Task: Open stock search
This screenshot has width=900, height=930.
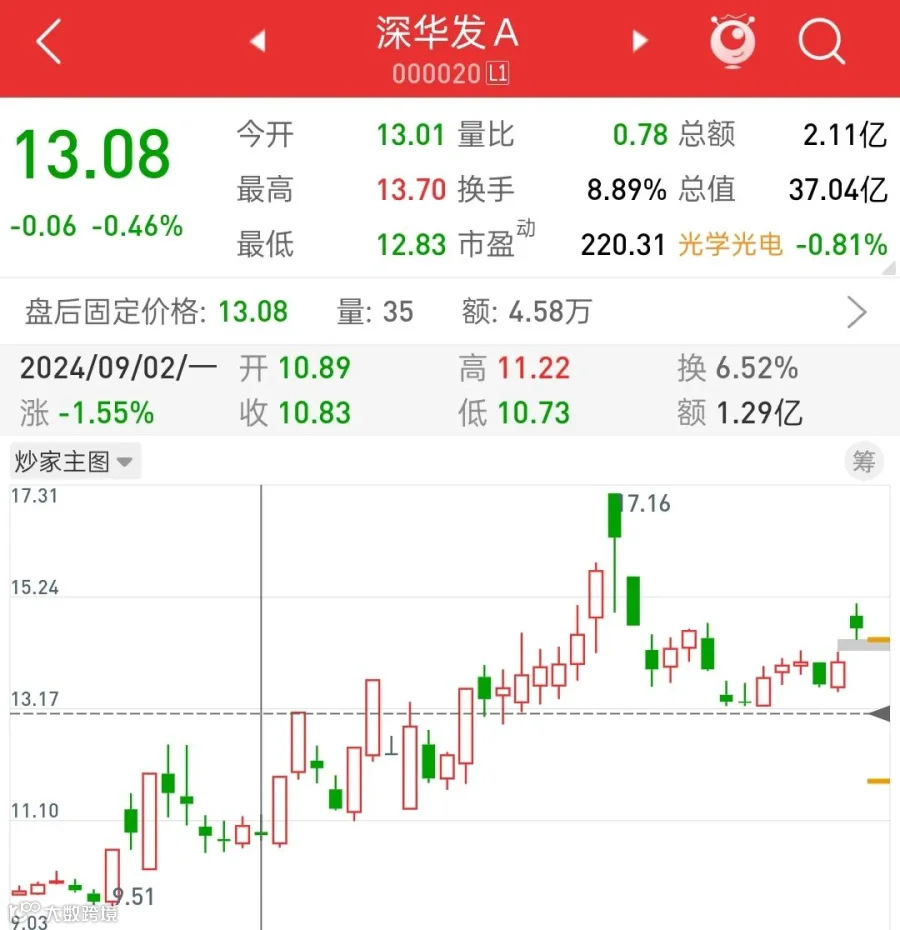Action: [x=821, y=42]
